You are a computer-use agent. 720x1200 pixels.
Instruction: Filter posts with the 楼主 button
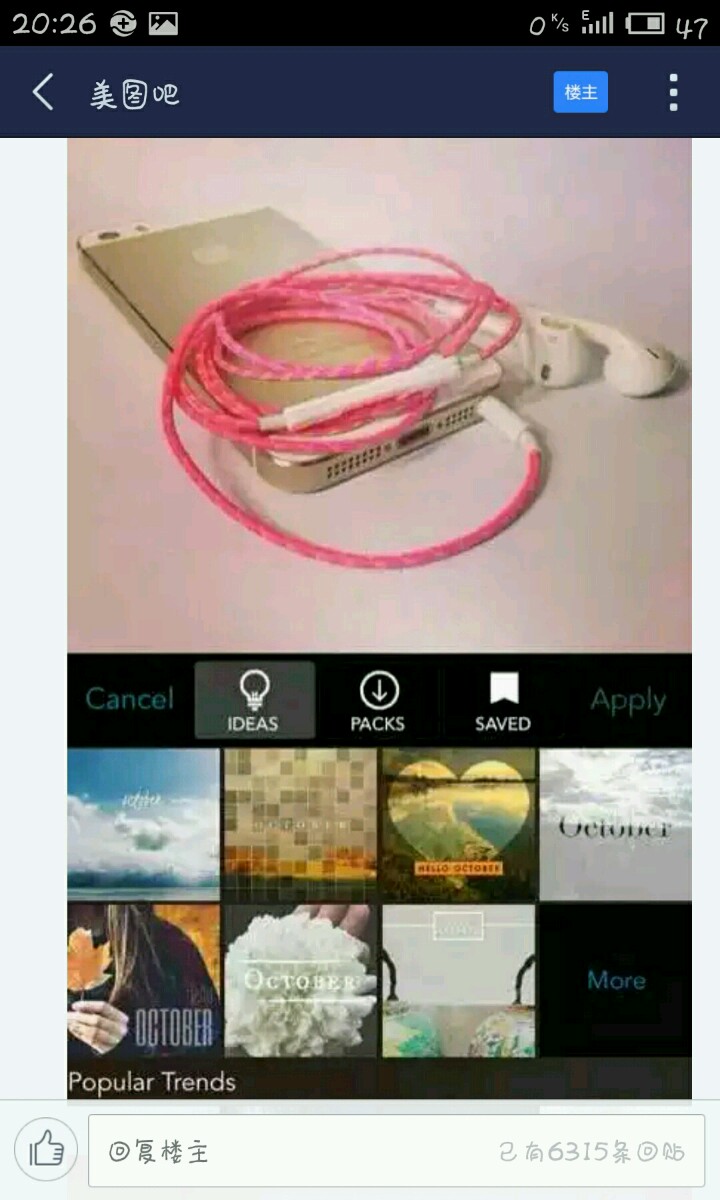581,92
